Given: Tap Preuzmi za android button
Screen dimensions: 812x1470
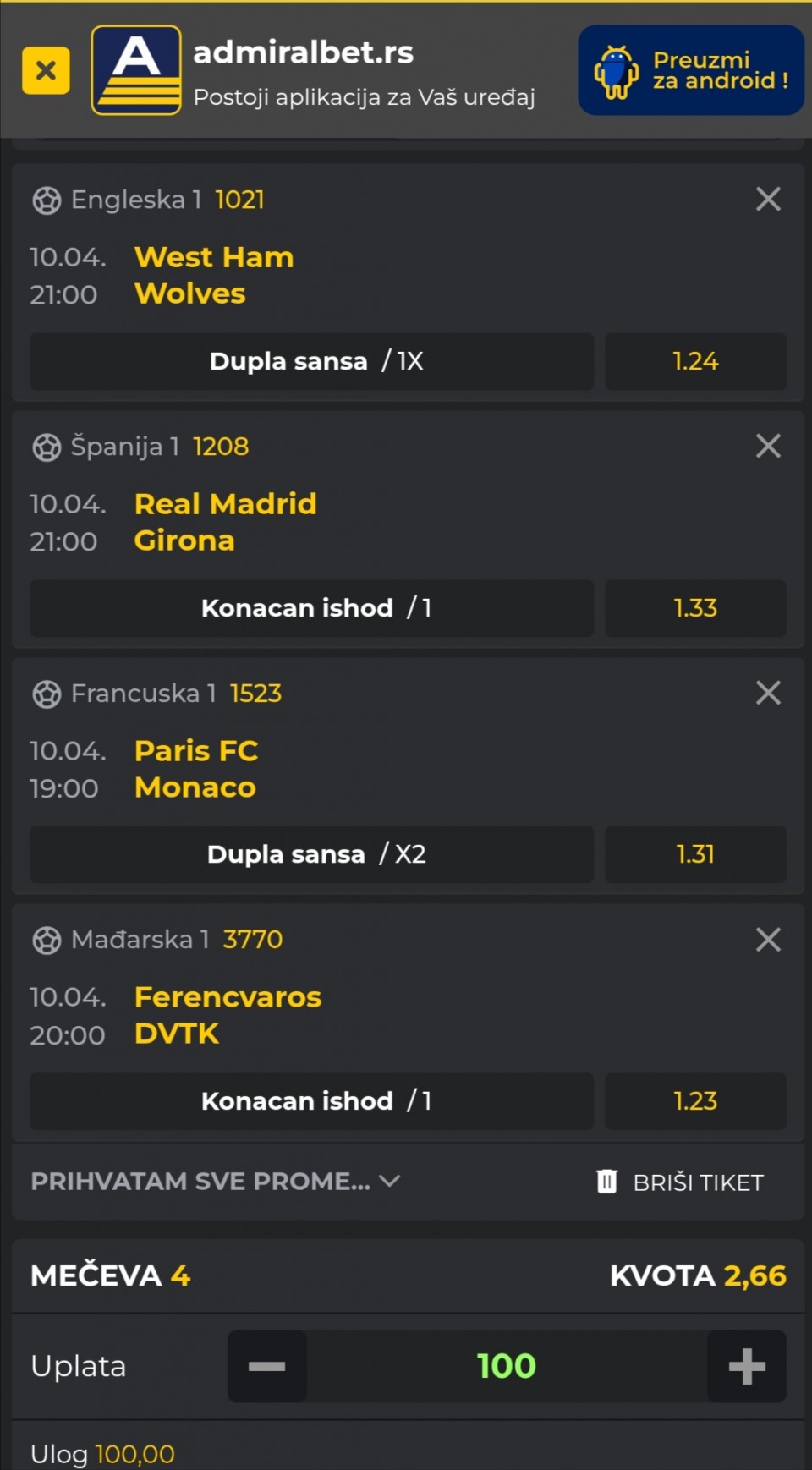Looking at the screenshot, I should tap(690, 70).
